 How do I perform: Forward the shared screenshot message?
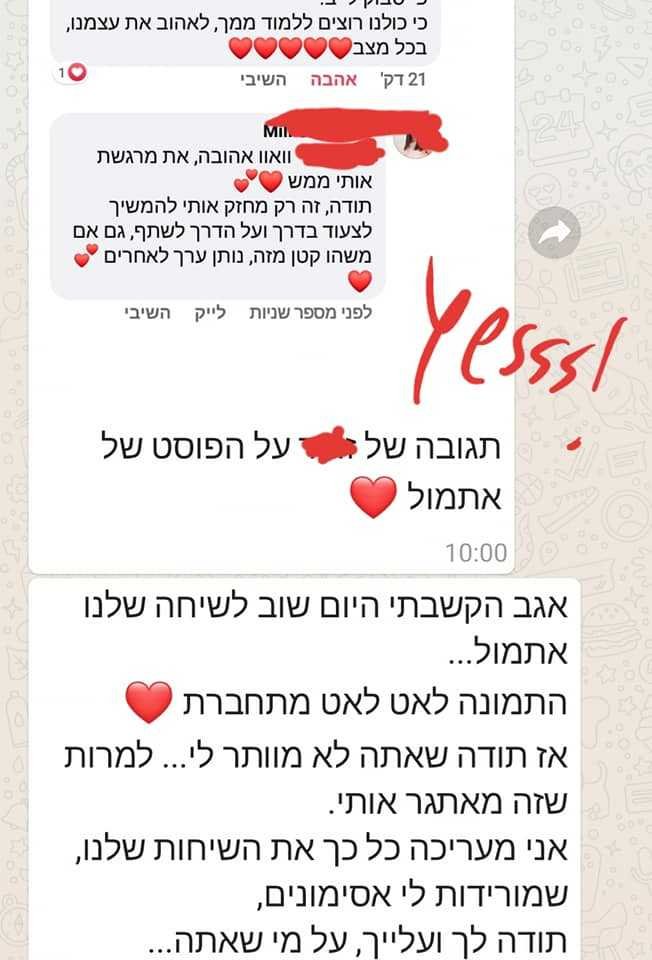[x=555, y=233]
